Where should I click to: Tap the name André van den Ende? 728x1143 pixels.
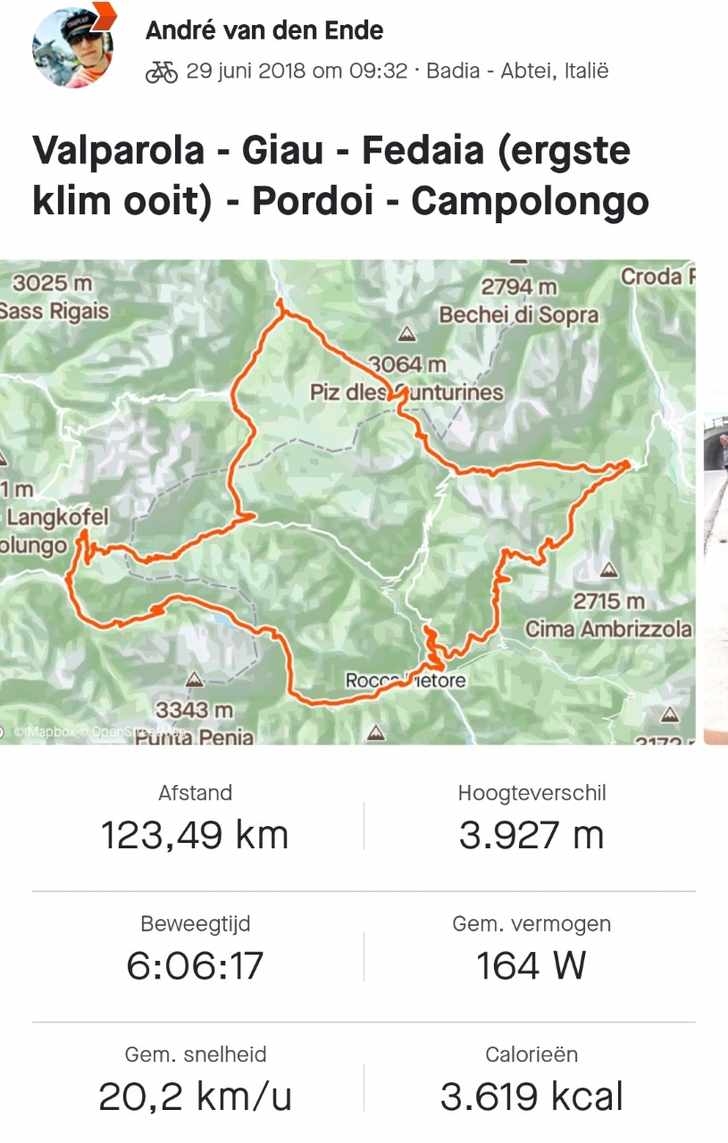tap(264, 30)
